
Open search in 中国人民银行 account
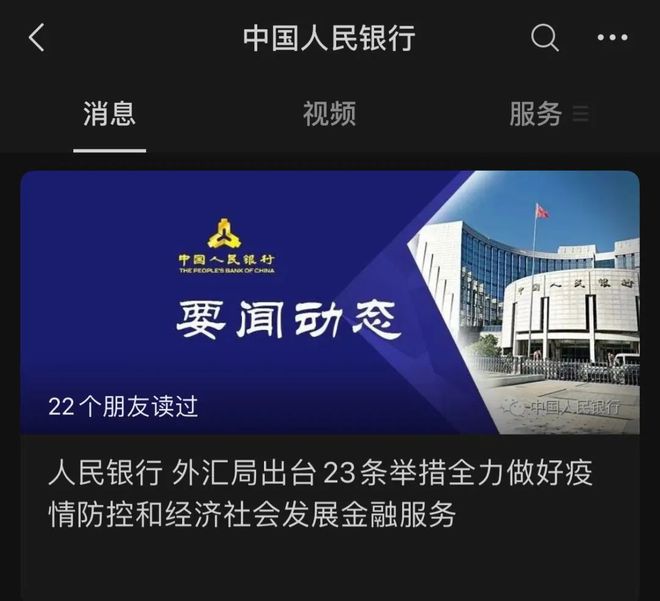[544, 39]
